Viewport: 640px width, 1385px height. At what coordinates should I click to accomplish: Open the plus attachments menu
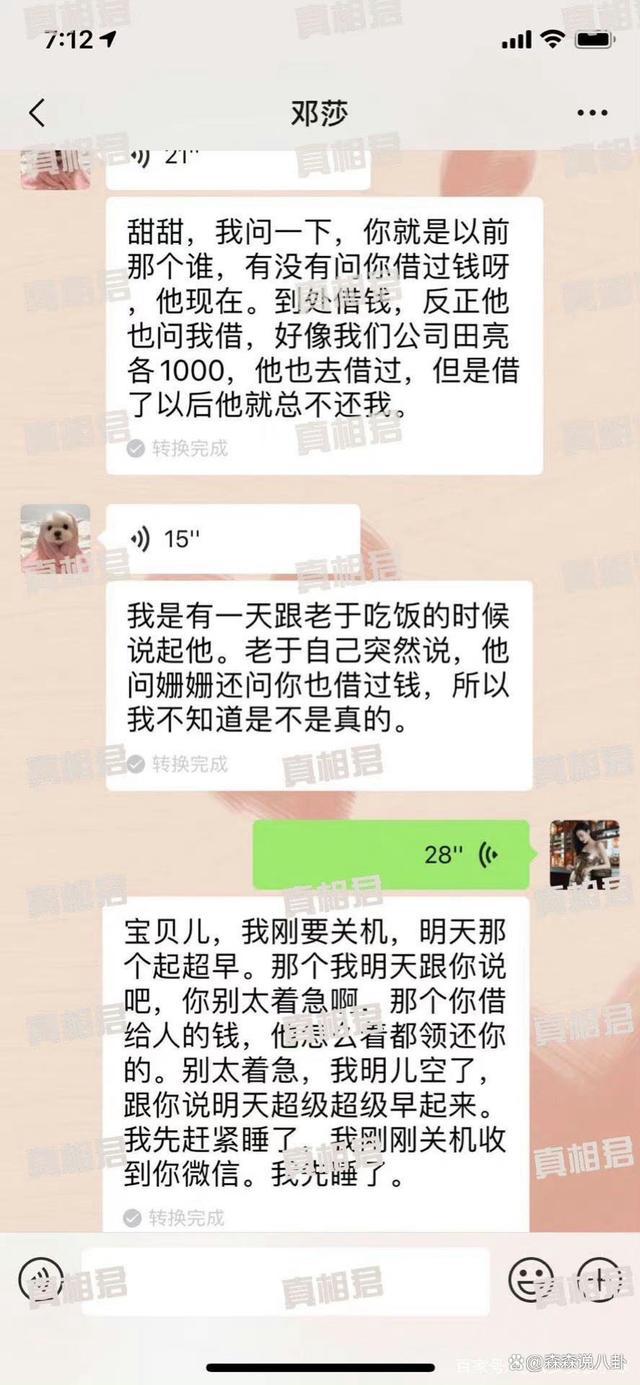[x=598, y=1278]
